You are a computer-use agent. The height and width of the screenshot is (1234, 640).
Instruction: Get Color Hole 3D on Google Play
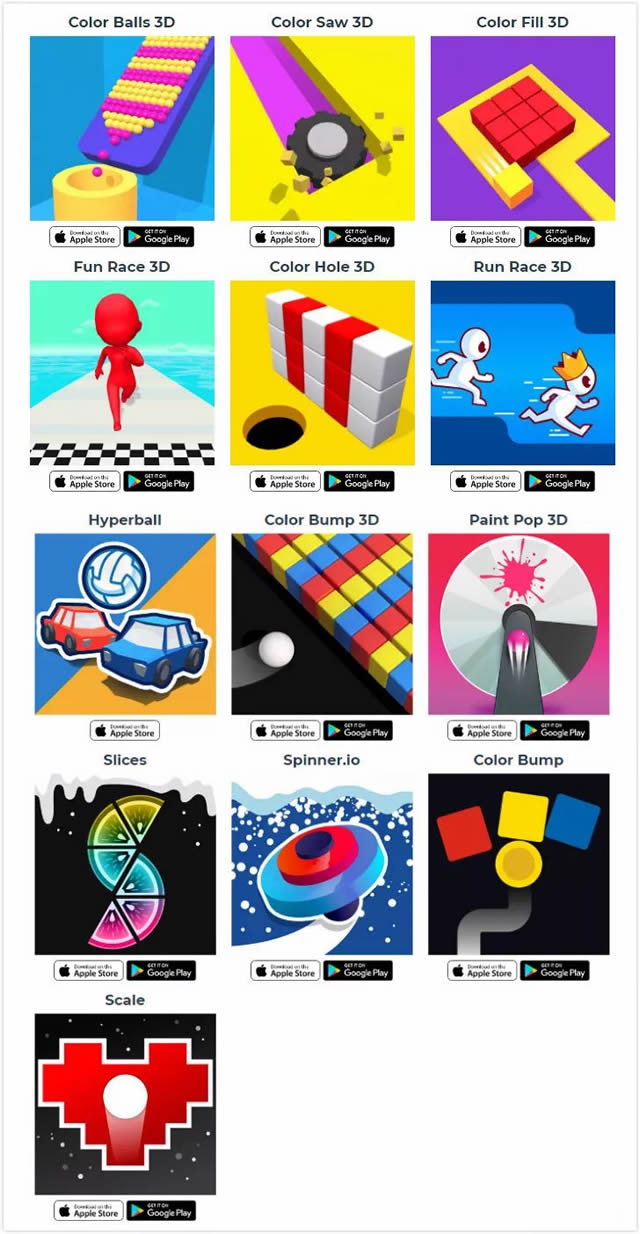pos(359,481)
